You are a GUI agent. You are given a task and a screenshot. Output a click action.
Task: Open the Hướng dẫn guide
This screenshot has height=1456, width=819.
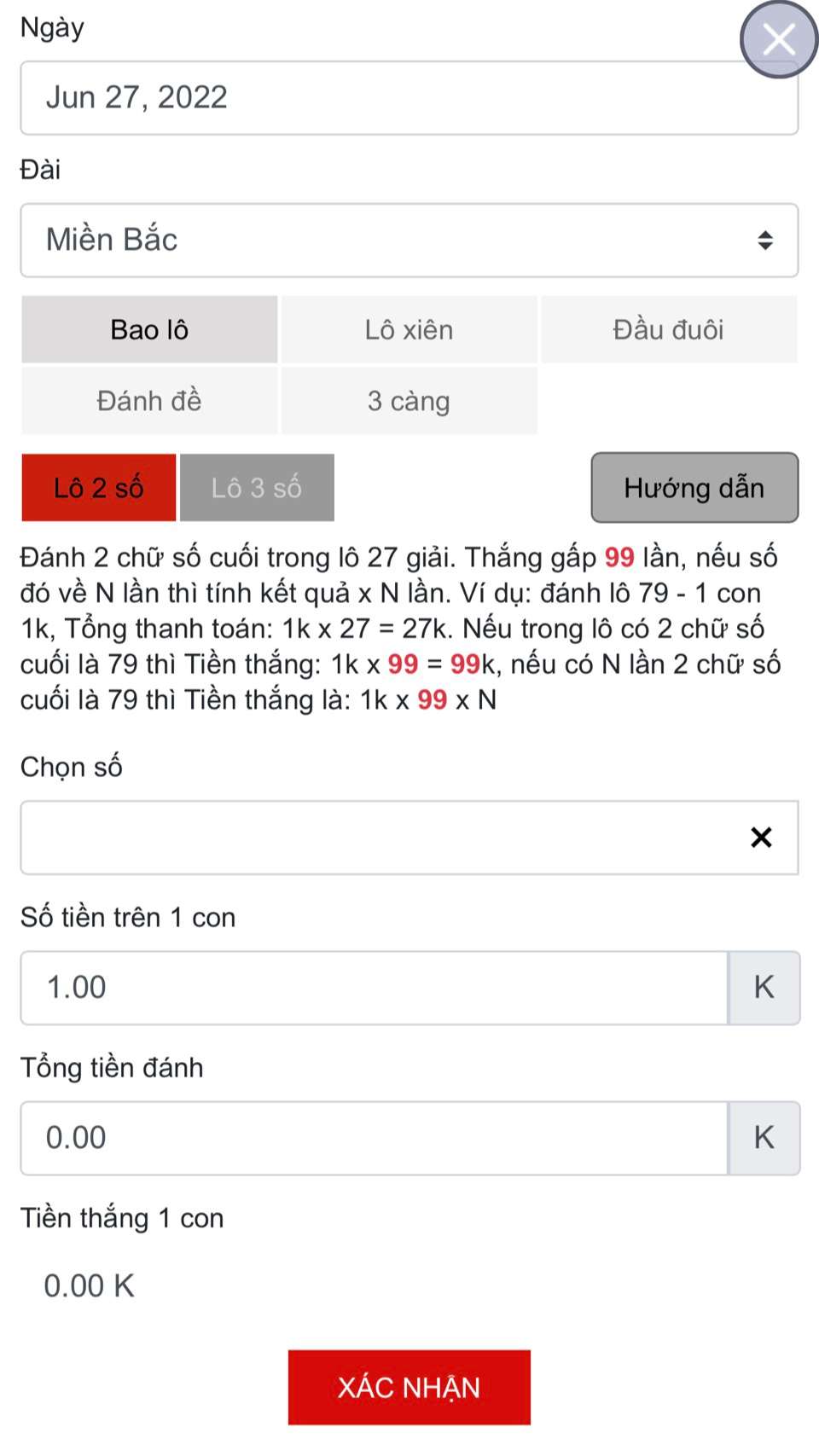pyautogui.click(x=694, y=487)
